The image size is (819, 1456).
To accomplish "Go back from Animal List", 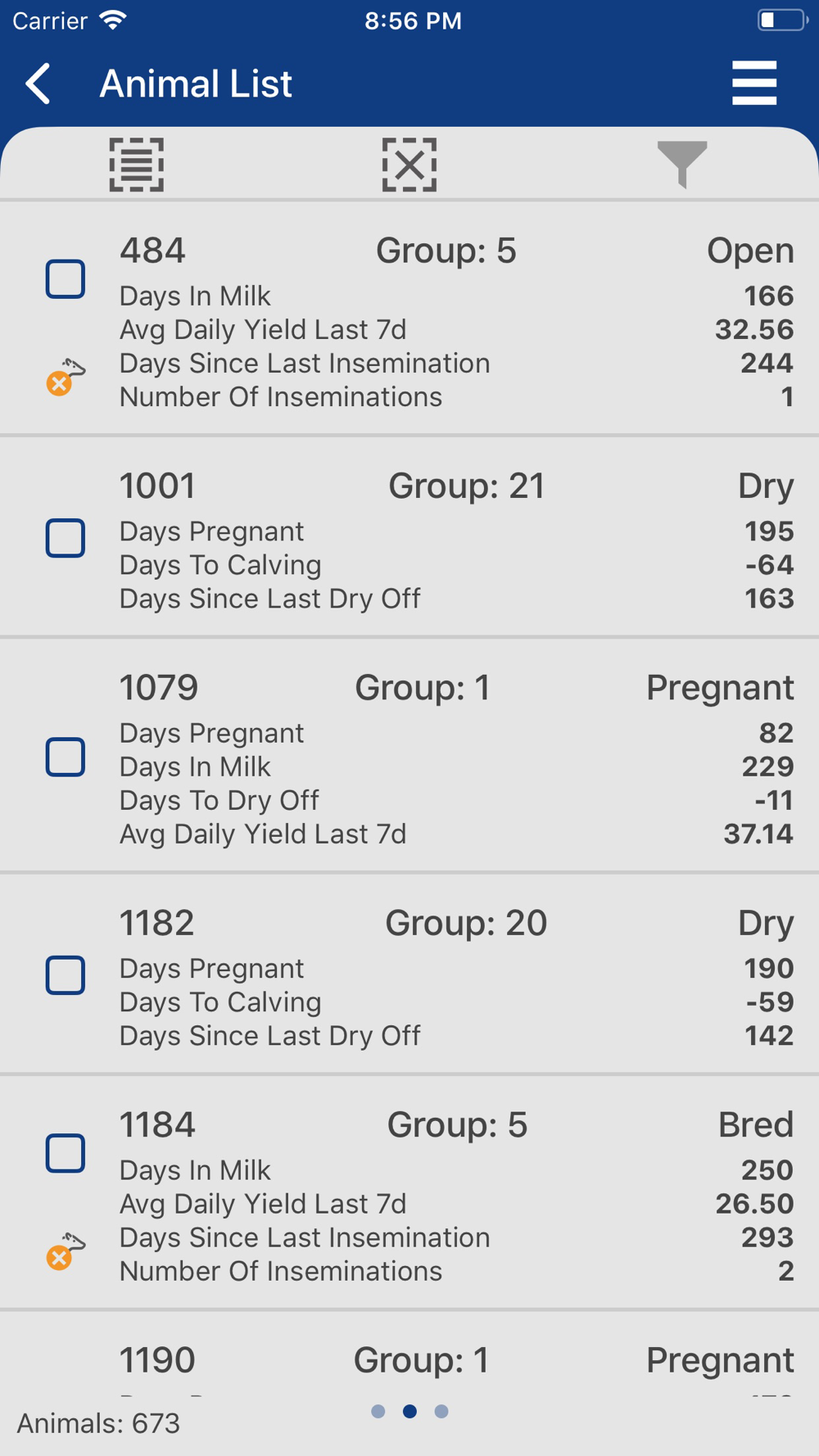I will point(38,84).
